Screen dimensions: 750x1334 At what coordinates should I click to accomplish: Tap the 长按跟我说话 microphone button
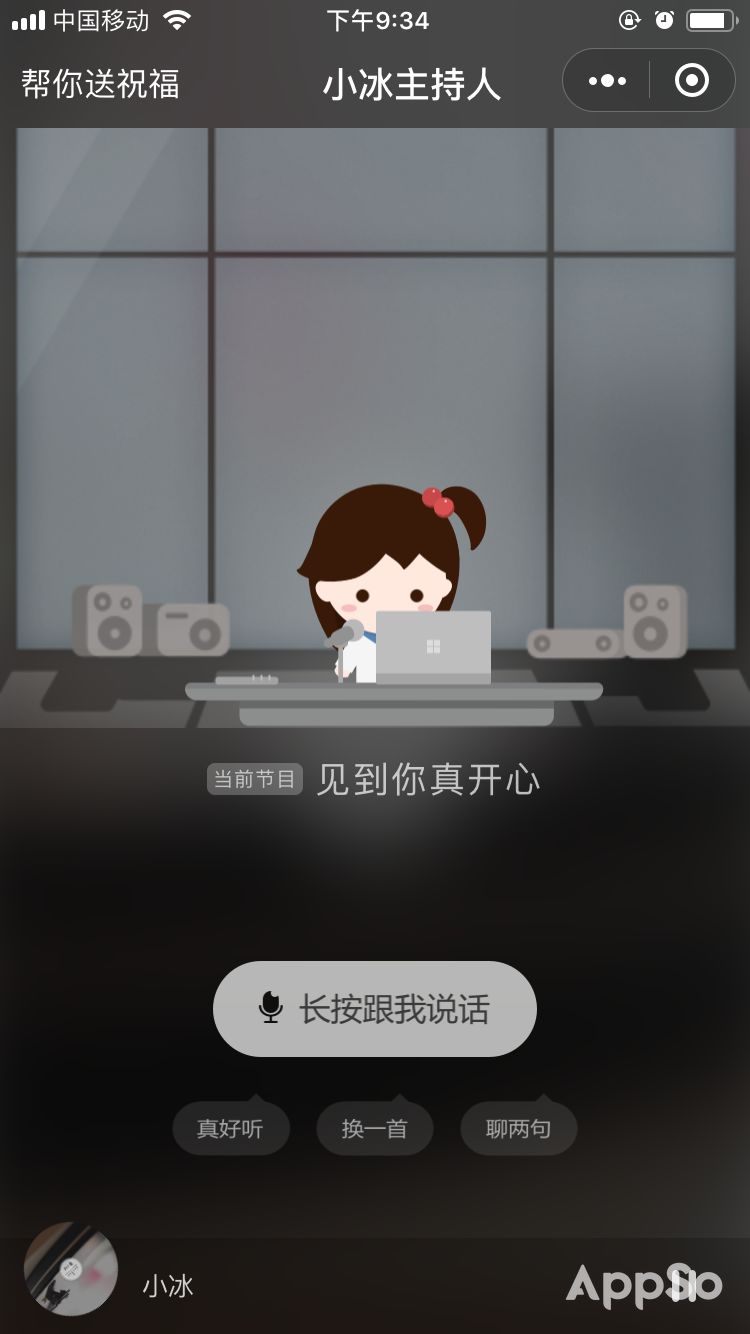tap(375, 1009)
